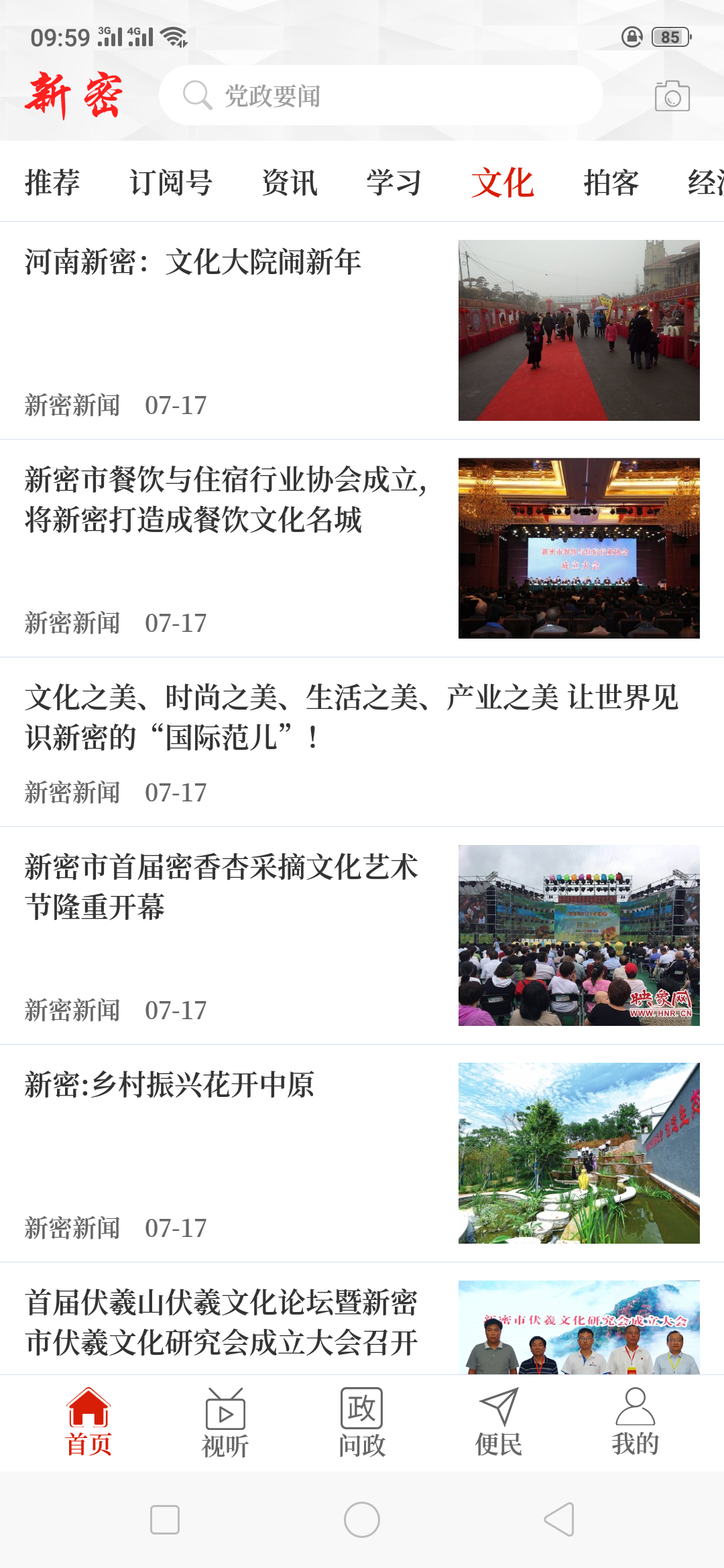Viewport: 724px width, 1568px height.
Task: Tap the 党政要闻 search box
Action: 380,96
